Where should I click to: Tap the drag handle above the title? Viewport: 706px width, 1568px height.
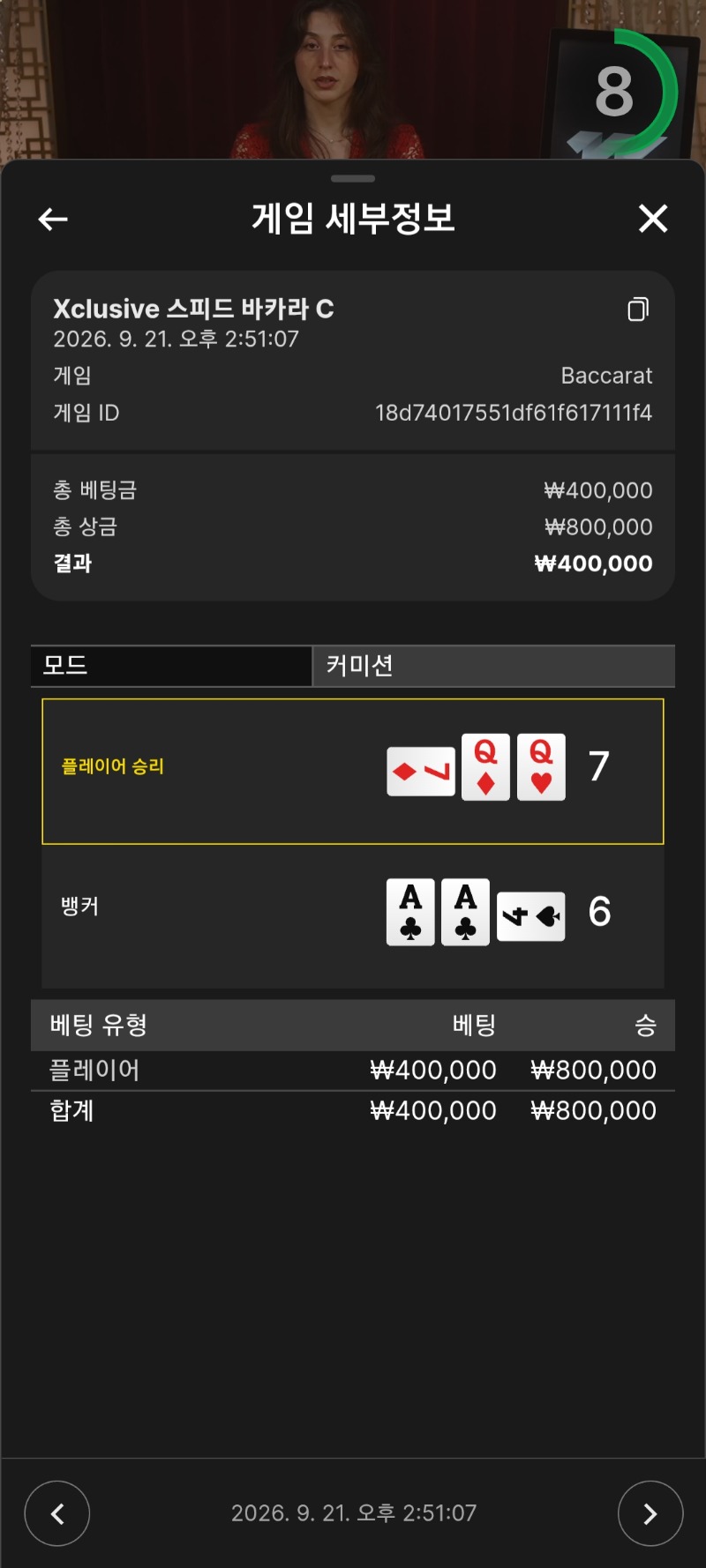(x=353, y=178)
